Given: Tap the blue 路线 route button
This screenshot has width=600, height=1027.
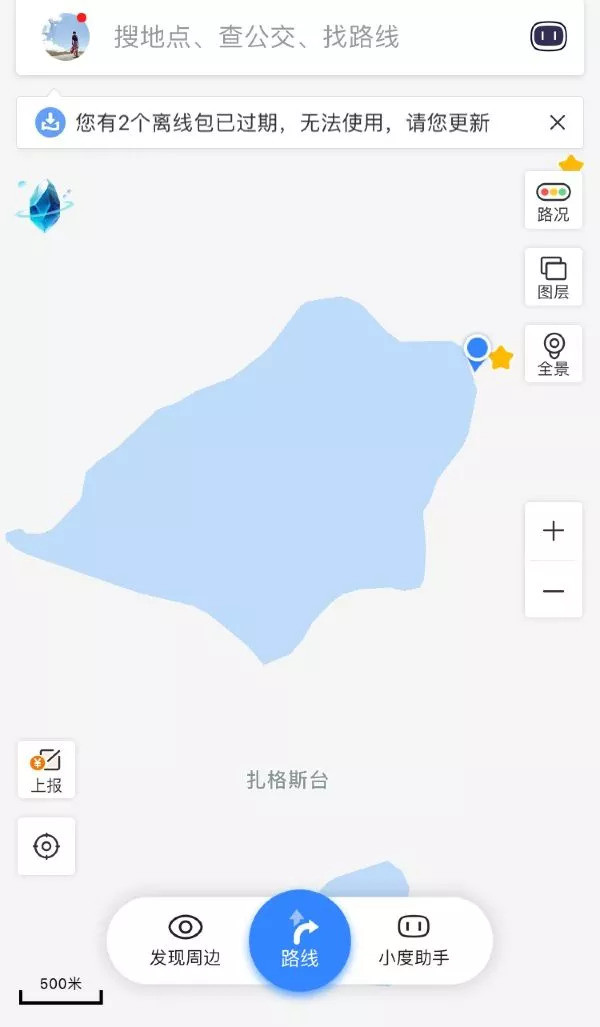Looking at the screenshot, I should click(300, 940).
